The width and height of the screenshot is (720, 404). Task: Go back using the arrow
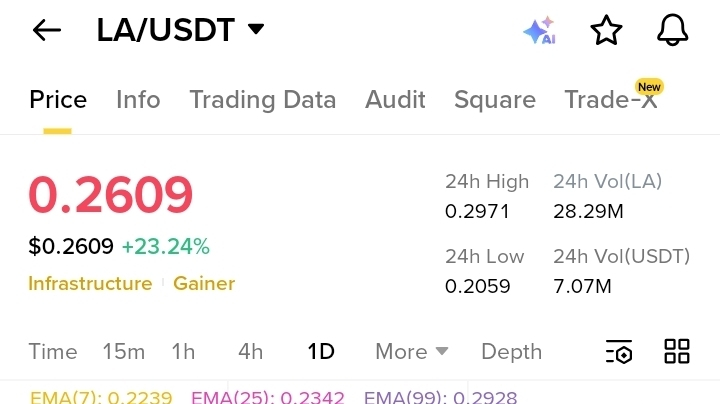point(47,31)
